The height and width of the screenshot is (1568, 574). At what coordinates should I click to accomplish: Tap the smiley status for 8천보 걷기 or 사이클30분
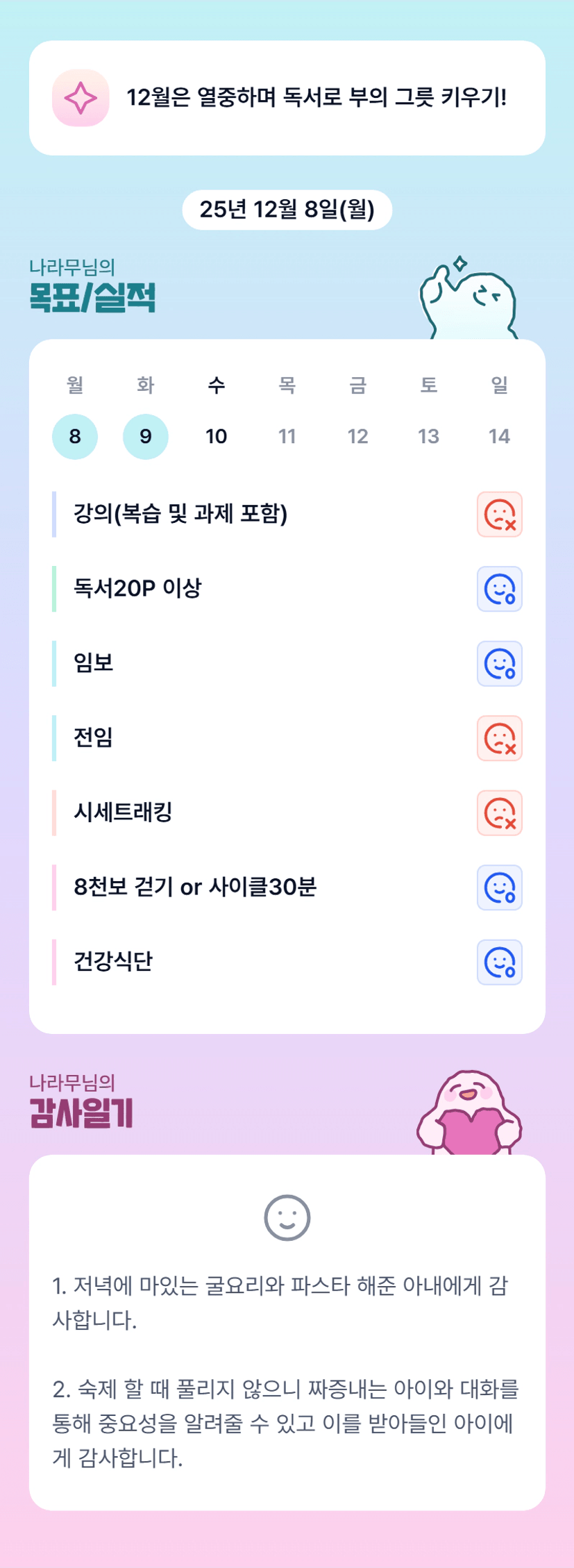[500, 887]
